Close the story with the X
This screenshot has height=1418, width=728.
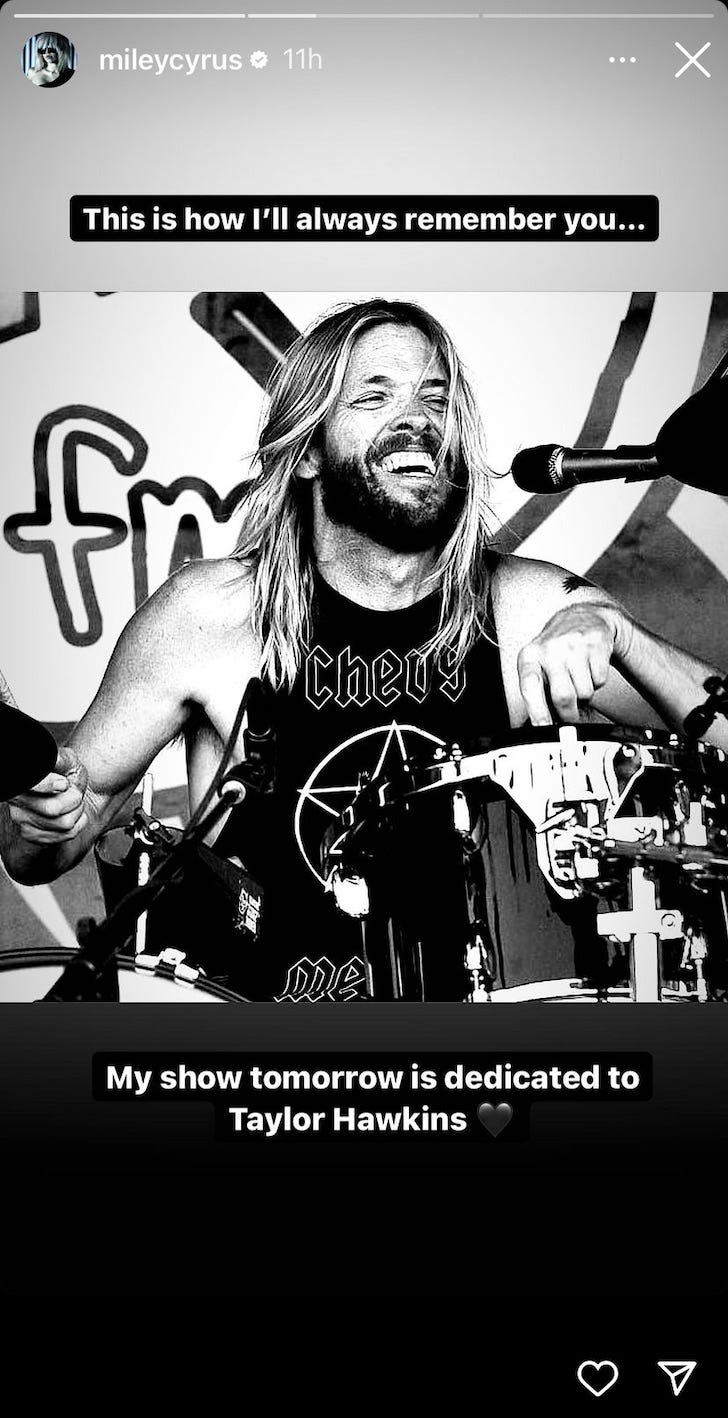coord(692,60)
